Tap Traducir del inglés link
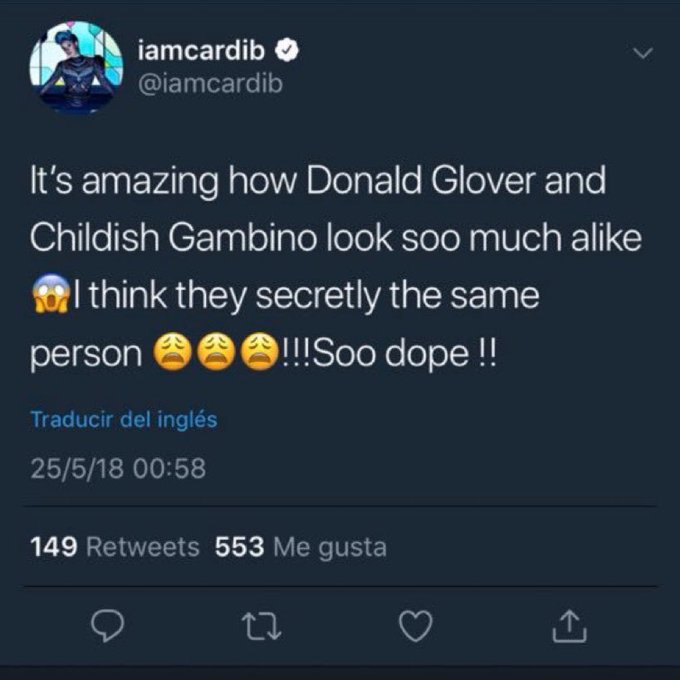This screenshot has height=680, width=680. tap(124, 420)
